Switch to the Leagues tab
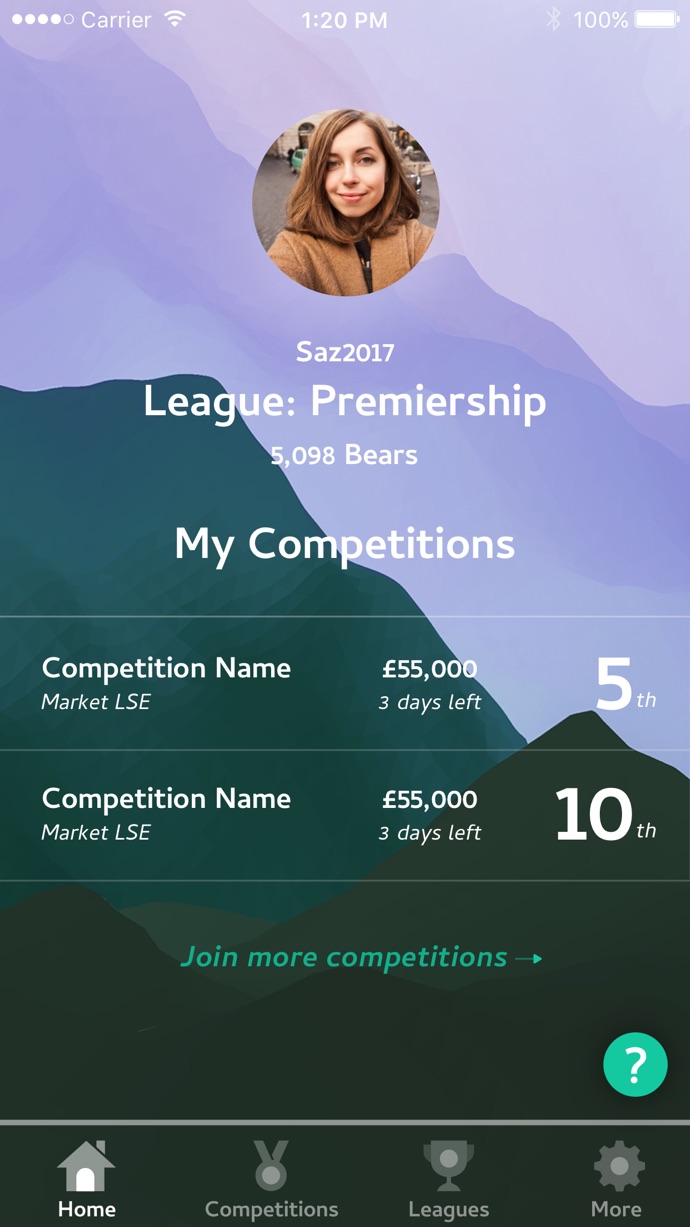 448,1180
